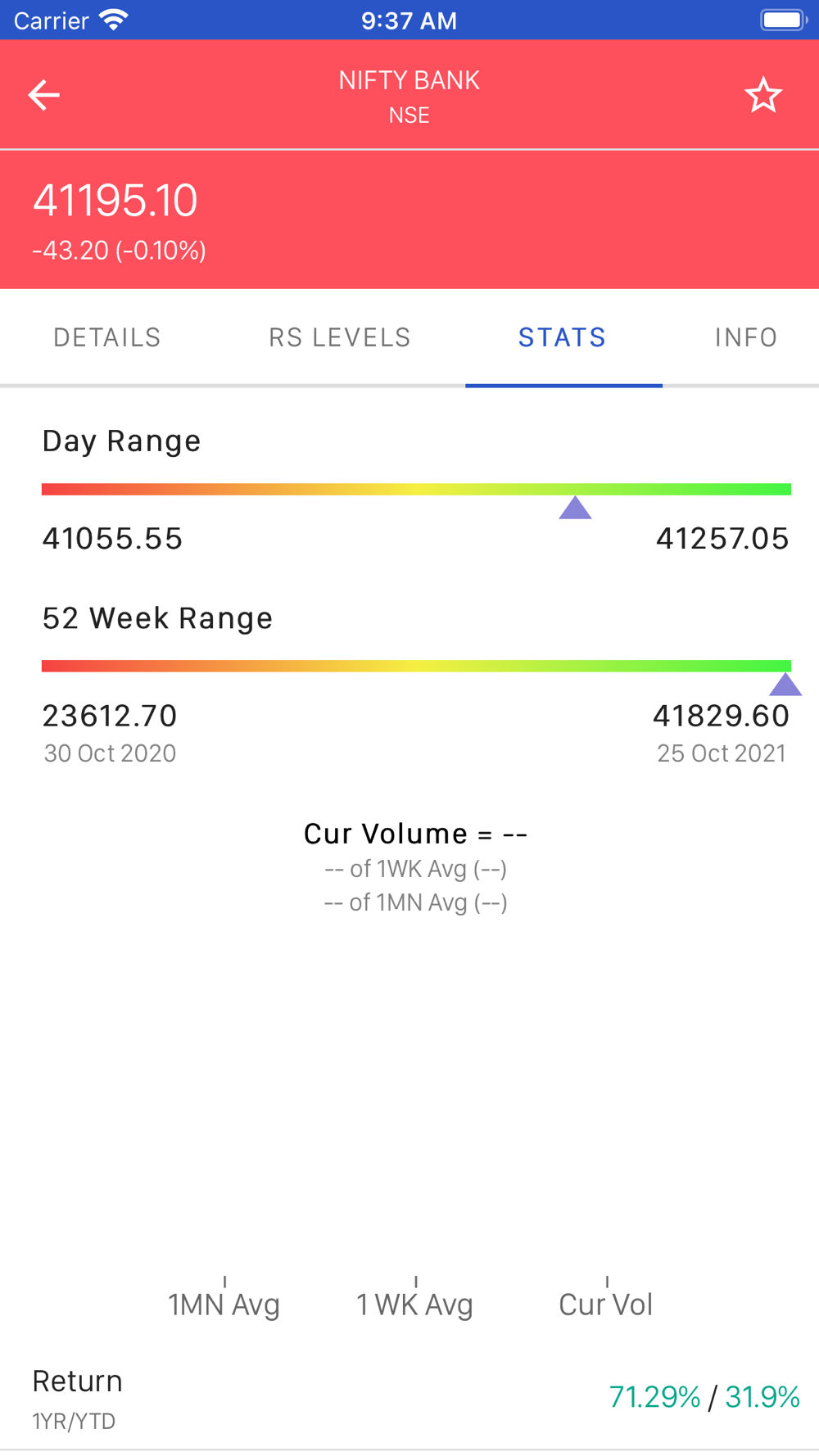This screenshot has width=819, height=1456.
Task: Switch to the Details tab
Action: click(107, 337)
